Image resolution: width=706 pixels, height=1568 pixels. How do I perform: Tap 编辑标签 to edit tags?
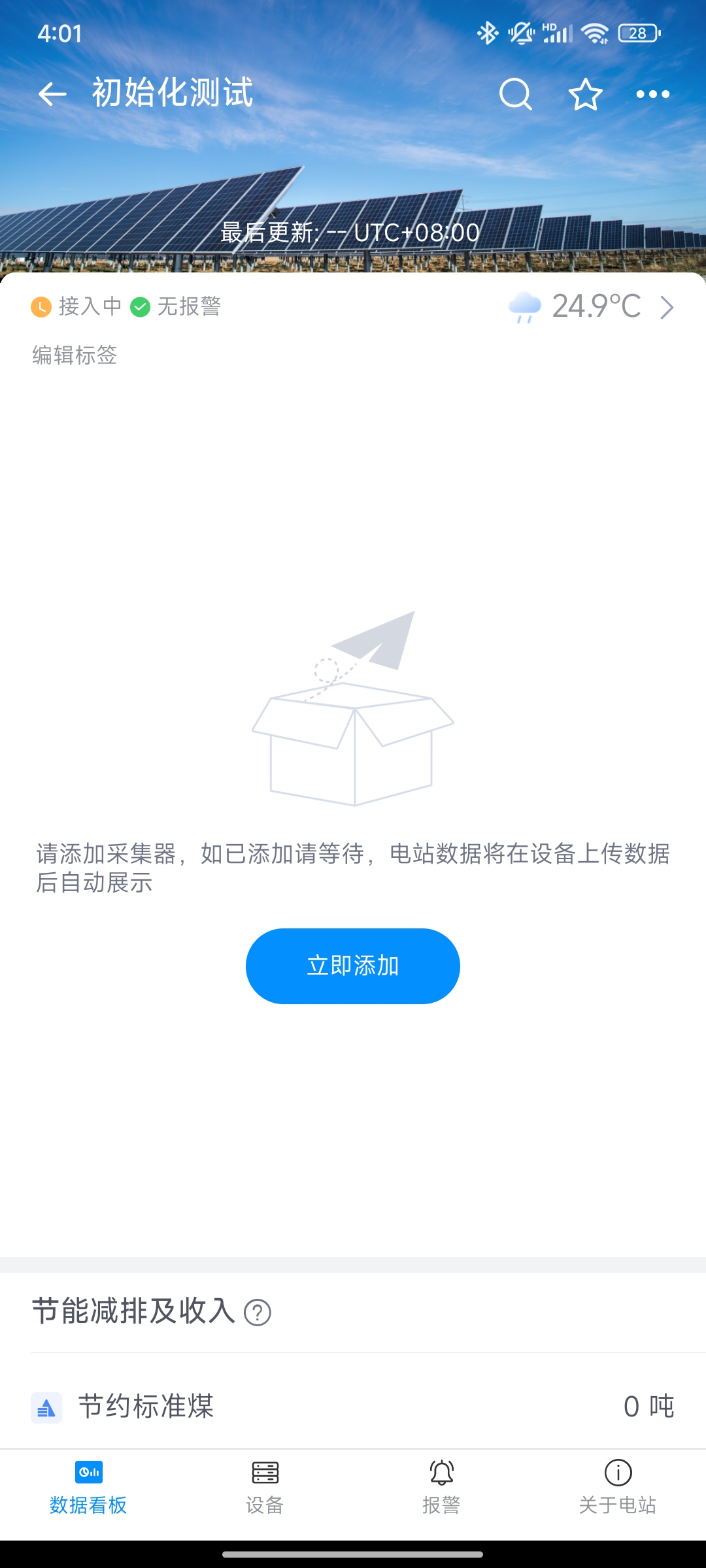(x=75, y=355)
